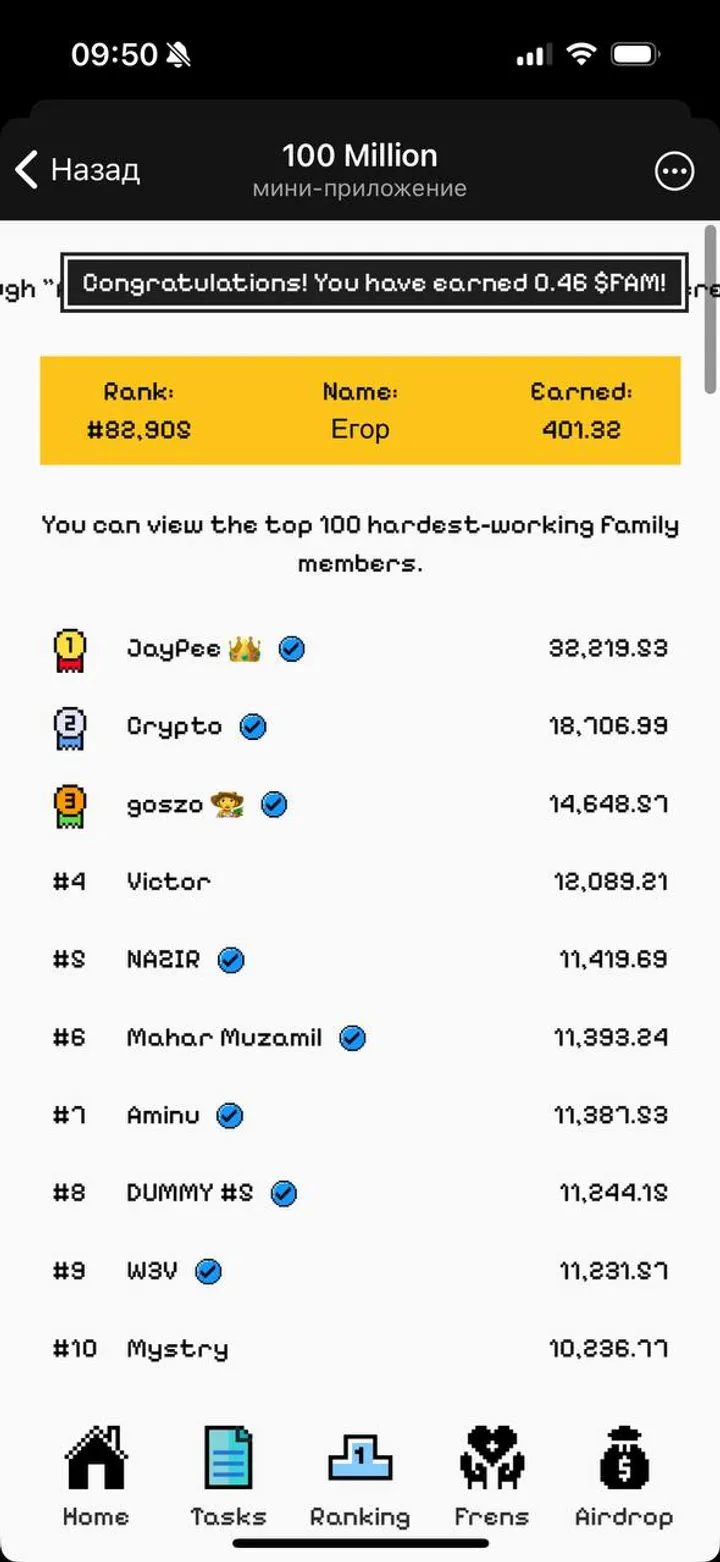The width and height of the screenshot is (720, 1562).
Task: Open the Airdrop tab
Action: (x=624, y=1476)
